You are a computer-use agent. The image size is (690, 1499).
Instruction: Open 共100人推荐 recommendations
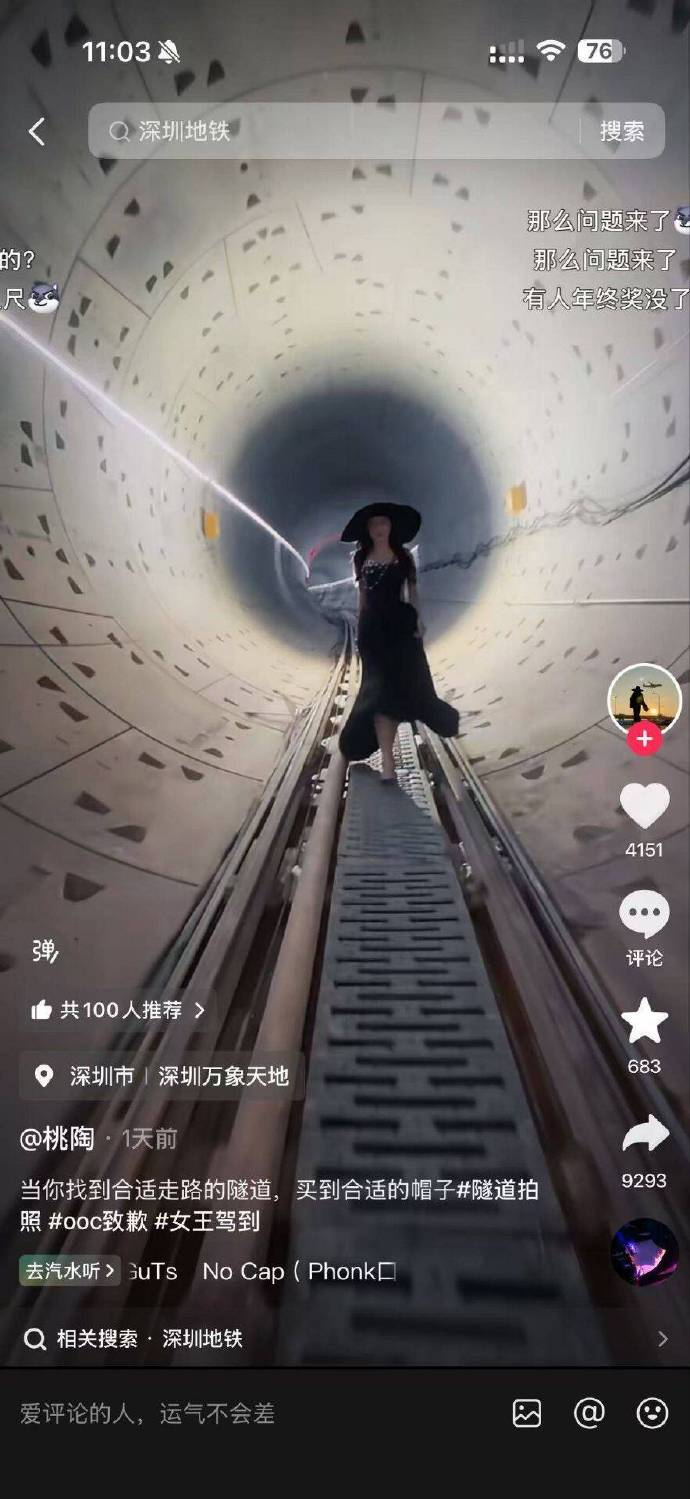(118, 1010)
